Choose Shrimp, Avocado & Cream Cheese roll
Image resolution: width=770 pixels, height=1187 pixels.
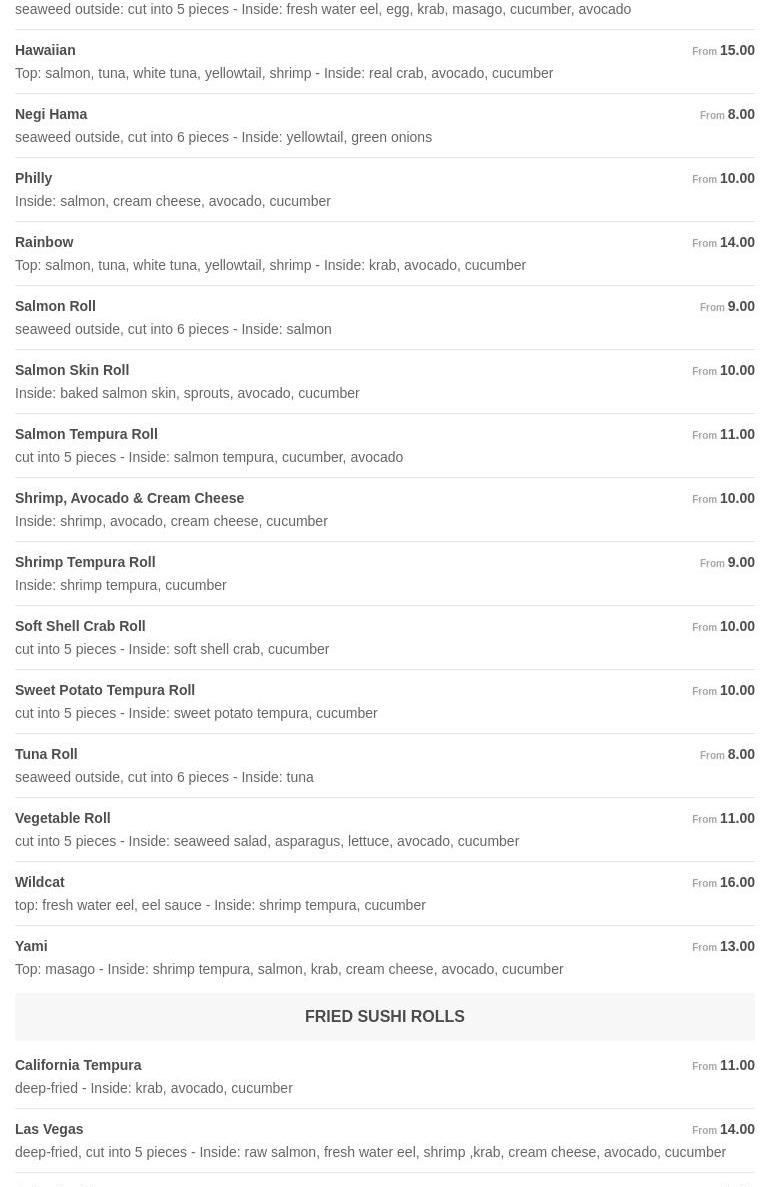click(129, 498)
